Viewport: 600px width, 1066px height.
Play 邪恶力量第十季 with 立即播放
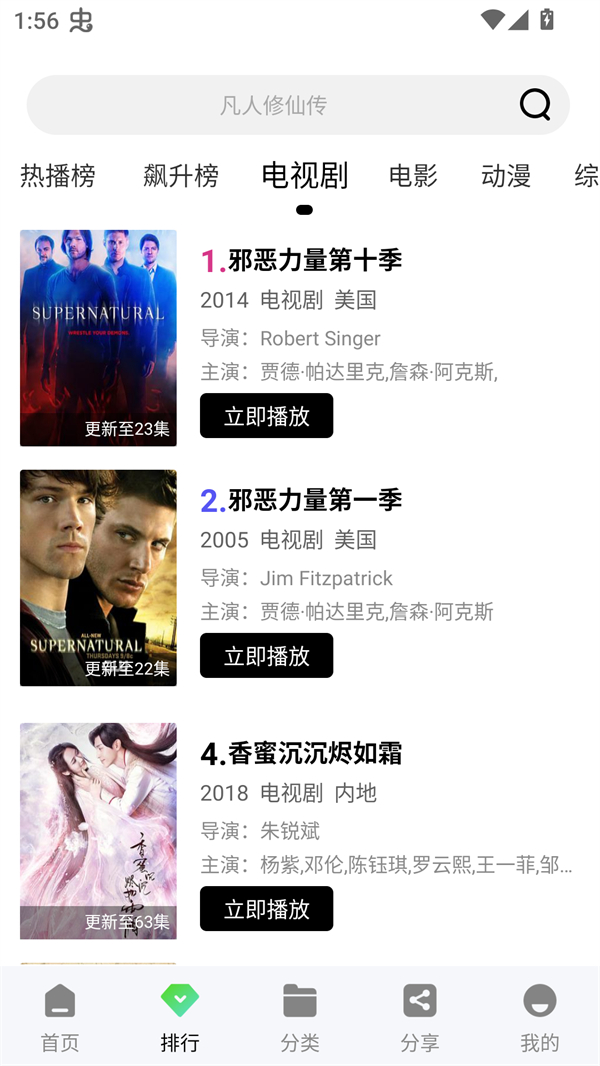[266, 416]
